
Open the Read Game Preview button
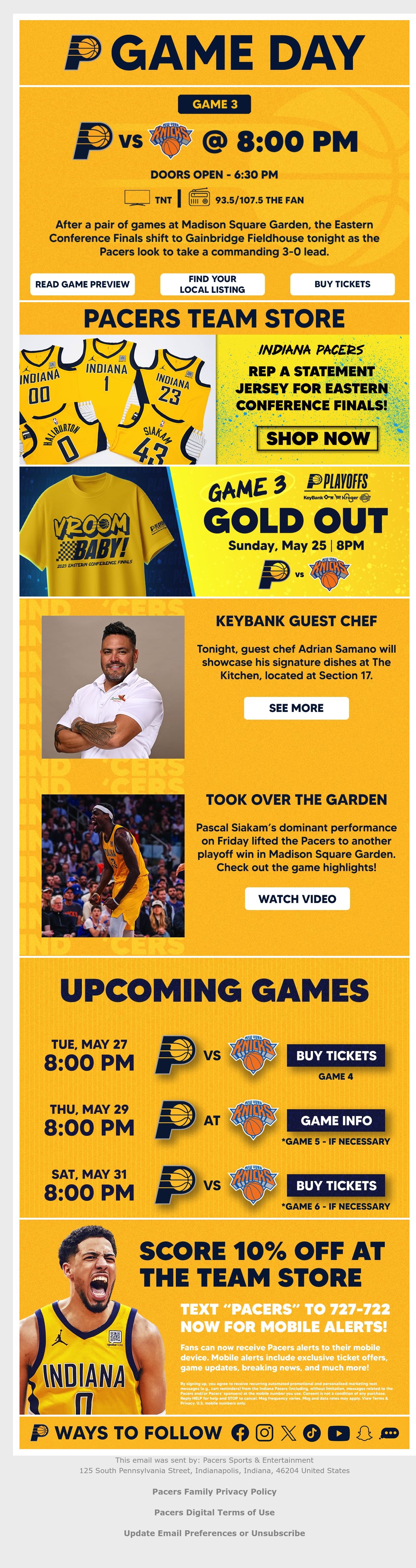[82, 284]
